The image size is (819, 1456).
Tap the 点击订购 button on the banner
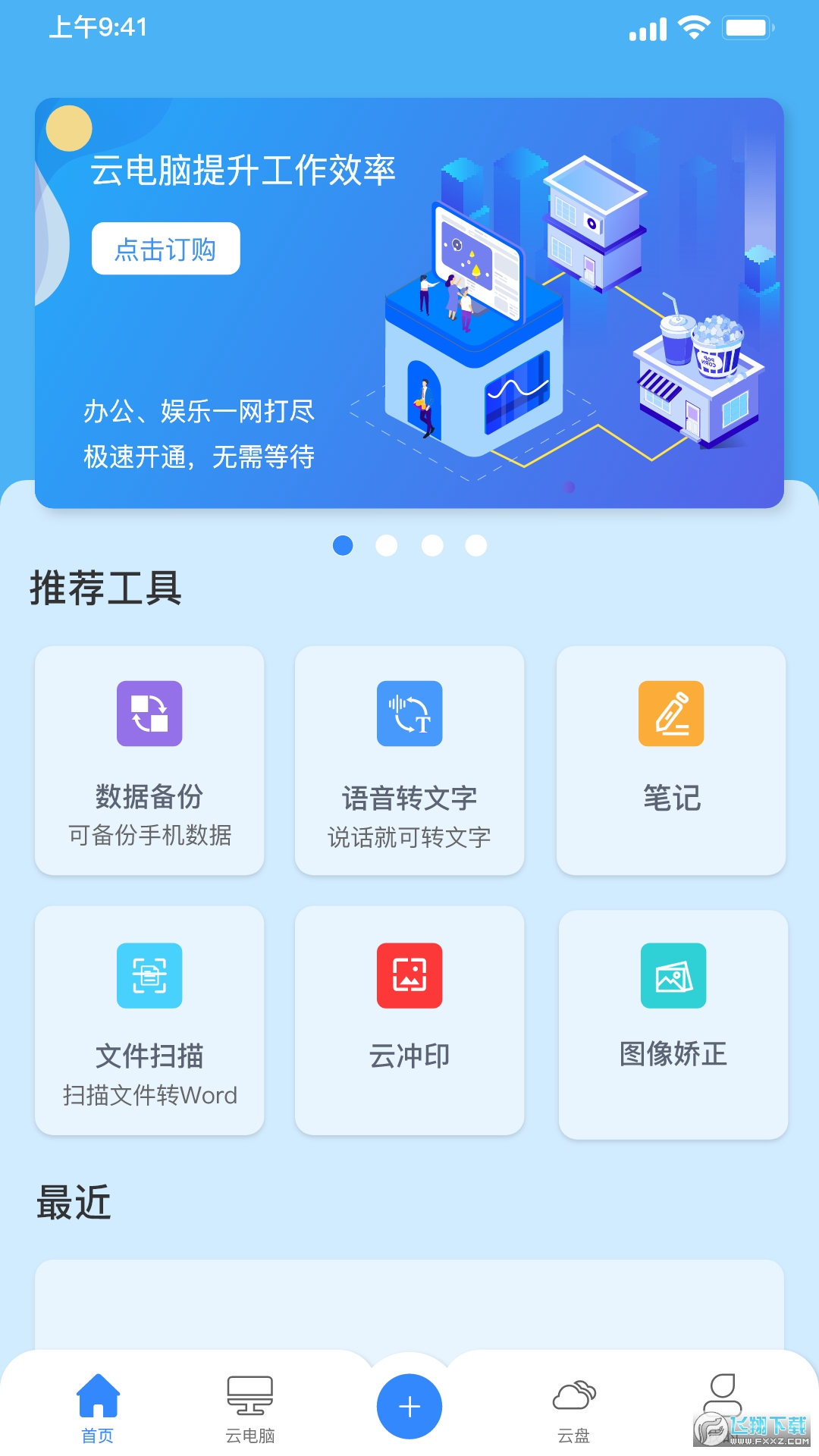[x=165, y=248]
